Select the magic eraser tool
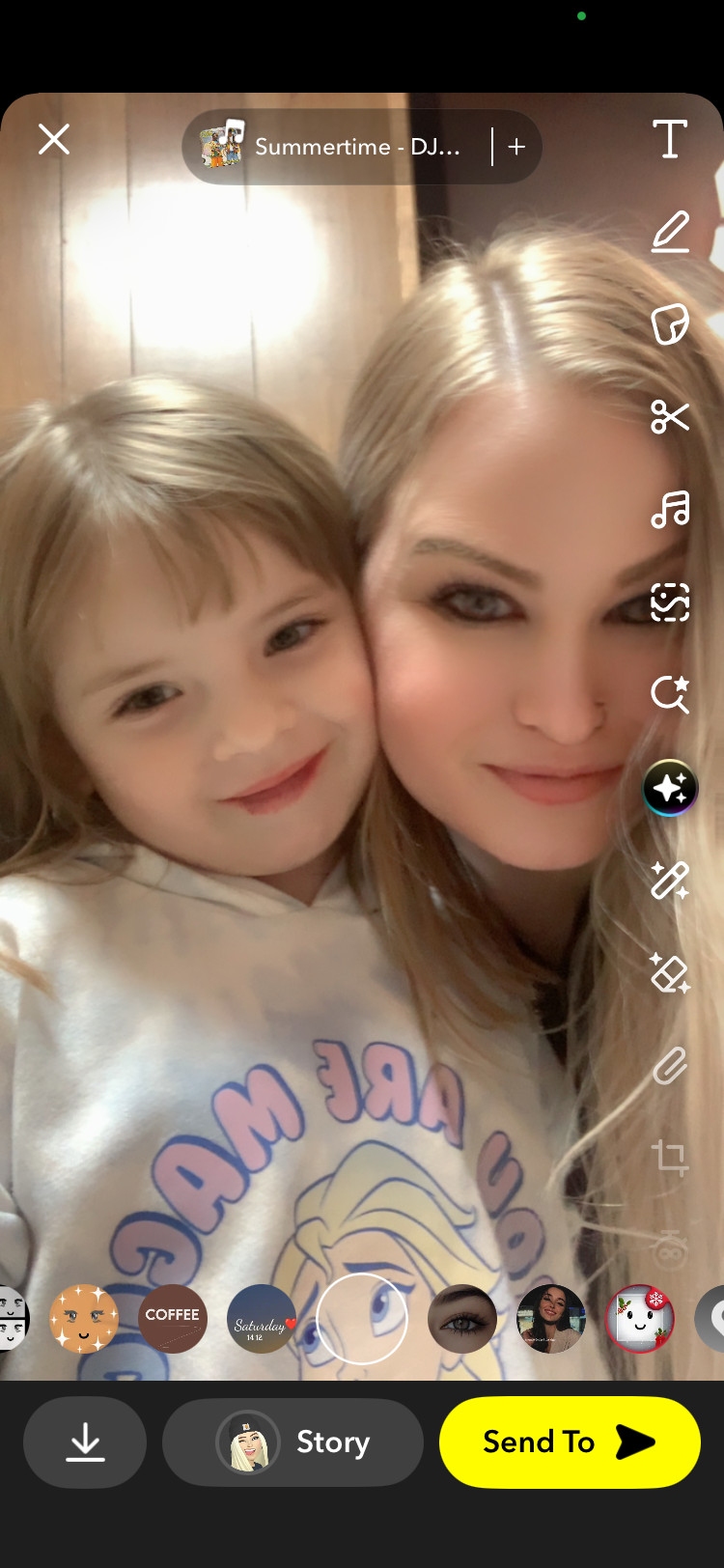 [670, 973]
